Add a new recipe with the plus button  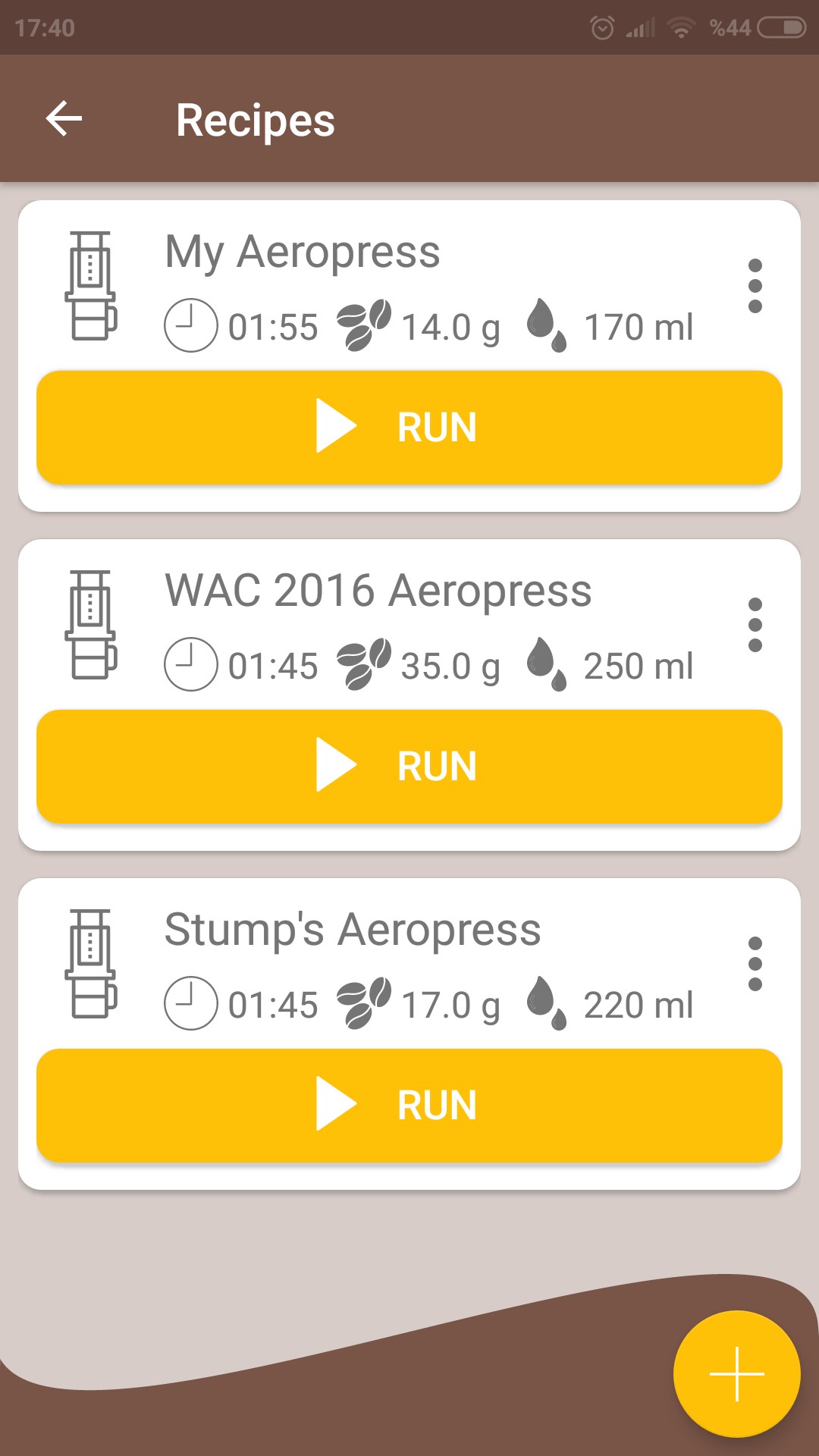point(736,1373)
